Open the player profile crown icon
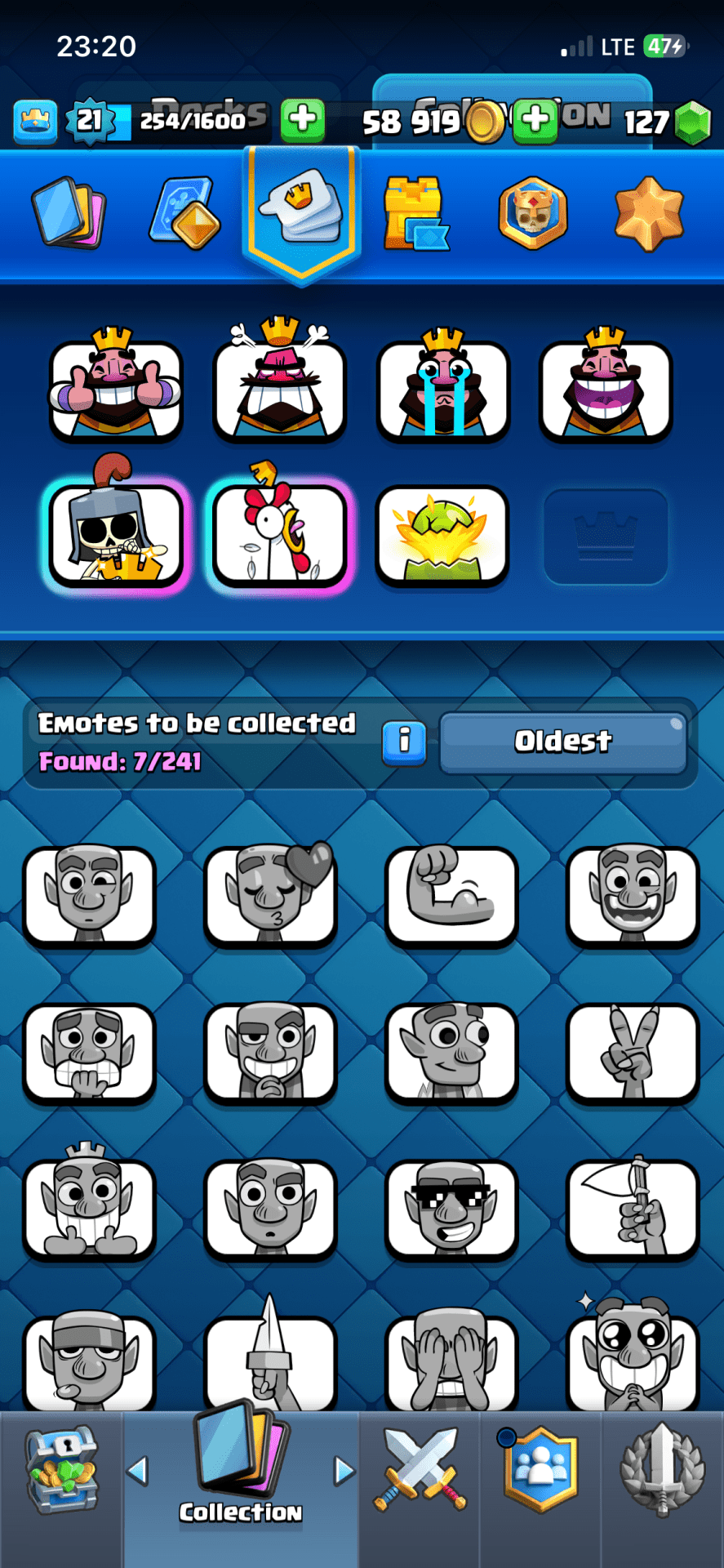The image size is (724, 1568). (35, 121)
